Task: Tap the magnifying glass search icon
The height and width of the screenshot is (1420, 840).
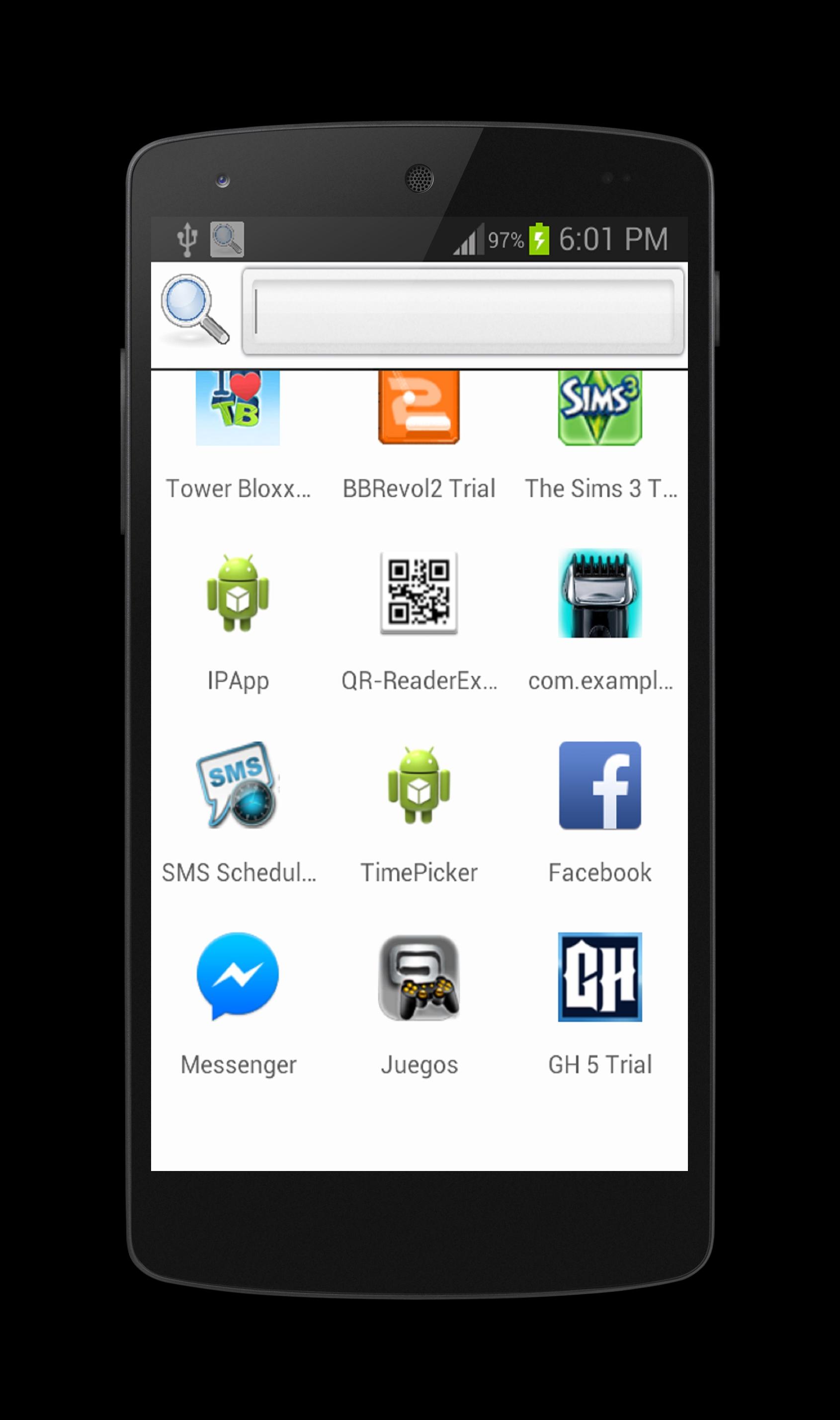Action: pyautogui.click(x=195, y=310)
